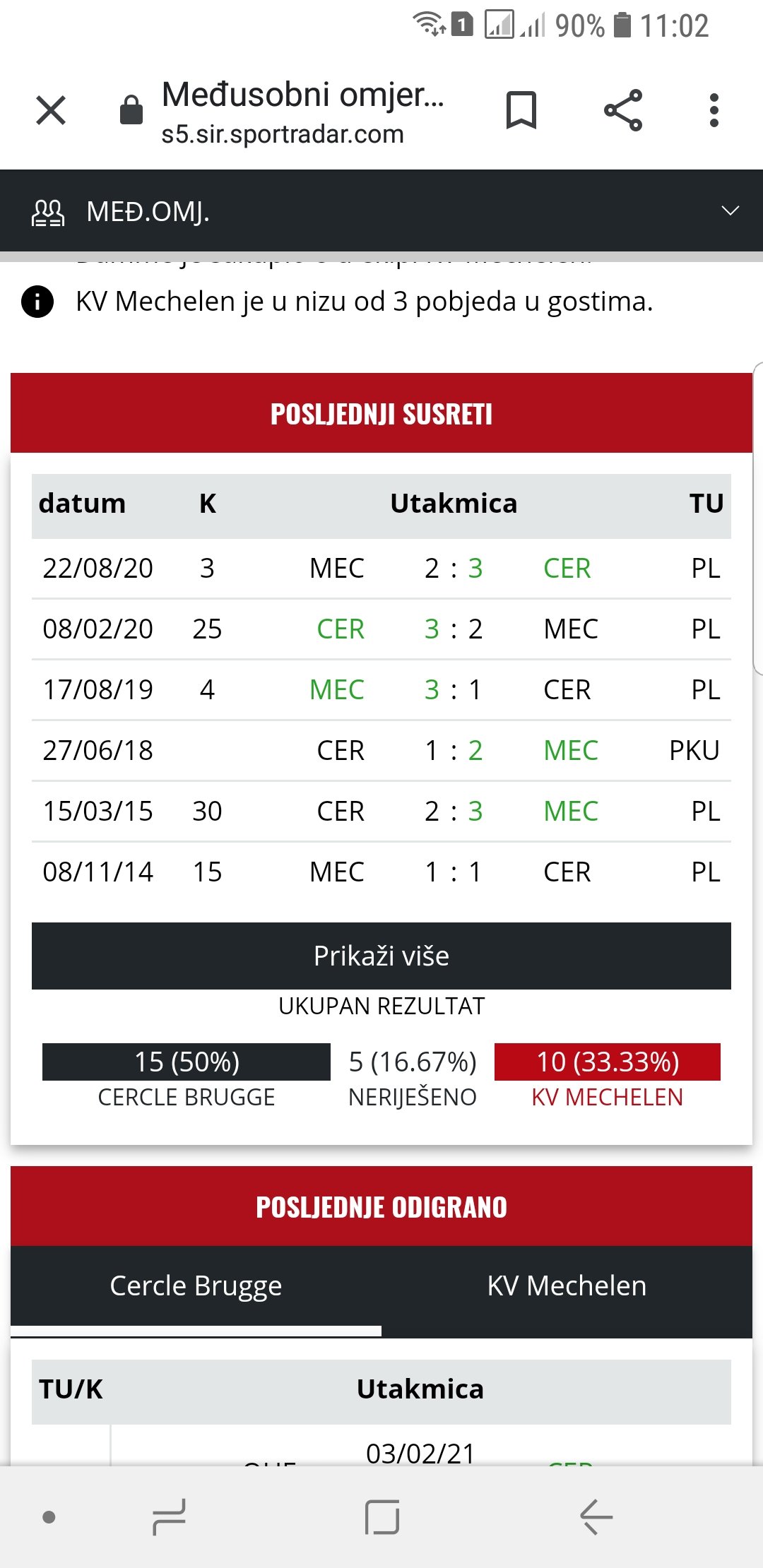763x1568 pixels.
Task: Tap the home button in navigation bar
Action: point(382,1516)
